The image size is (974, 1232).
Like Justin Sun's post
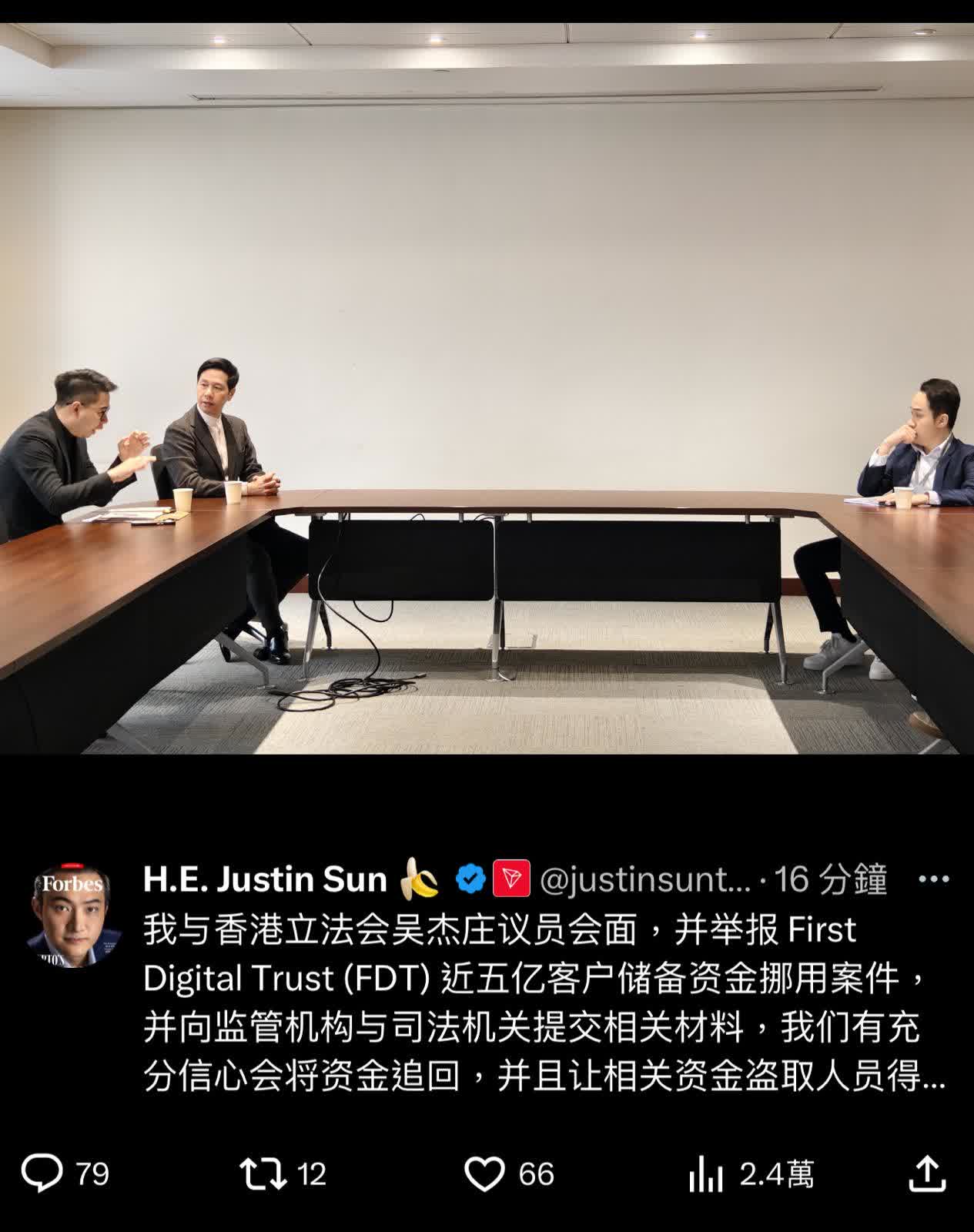point(485,1174)
